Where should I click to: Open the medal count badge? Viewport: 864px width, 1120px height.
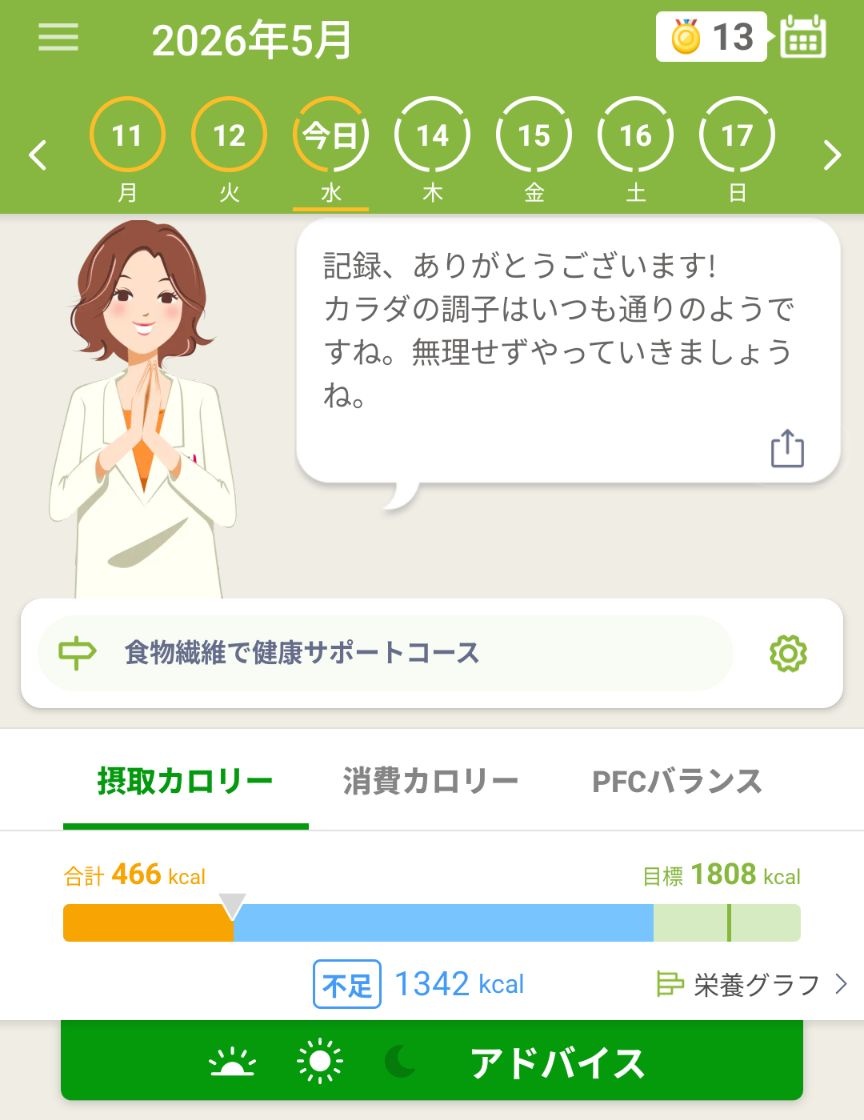point(711,37)
